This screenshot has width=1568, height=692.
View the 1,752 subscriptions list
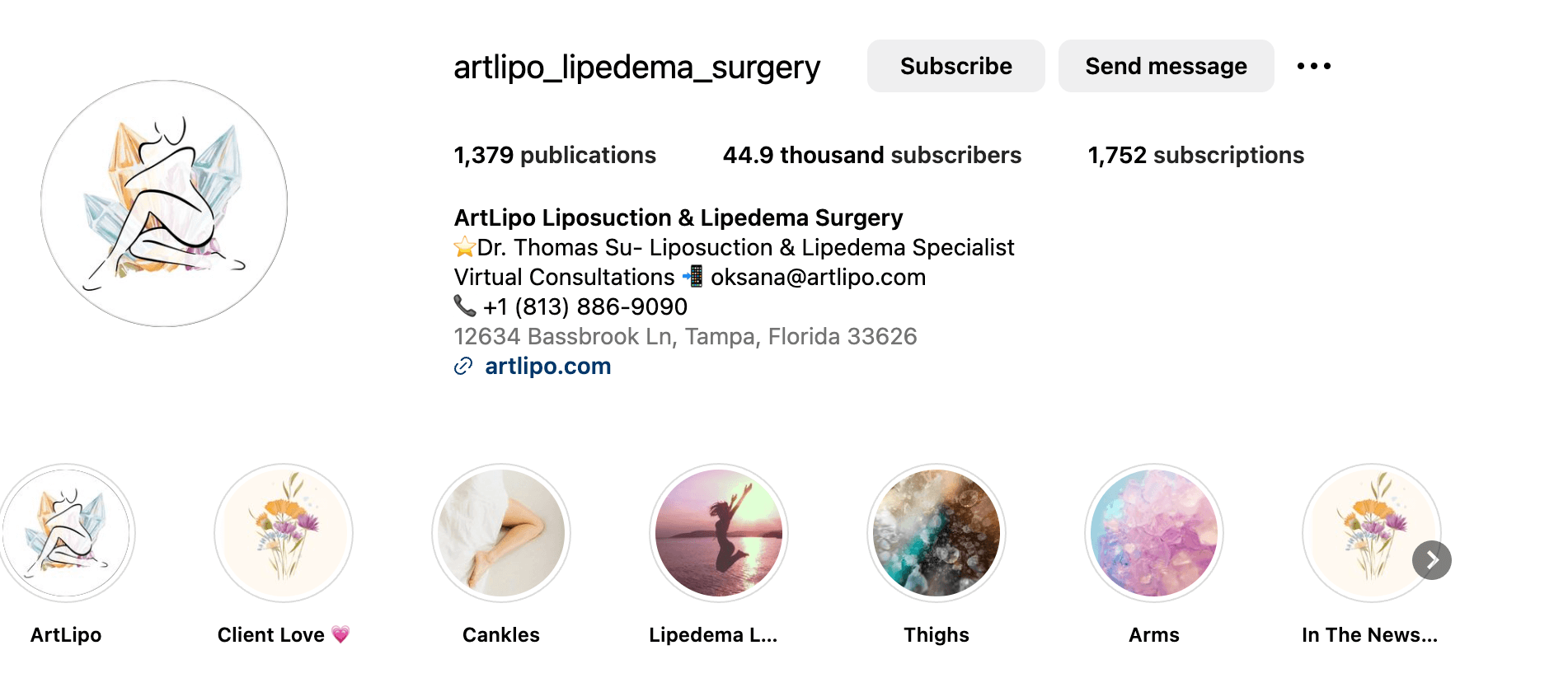click(1195, 155)
